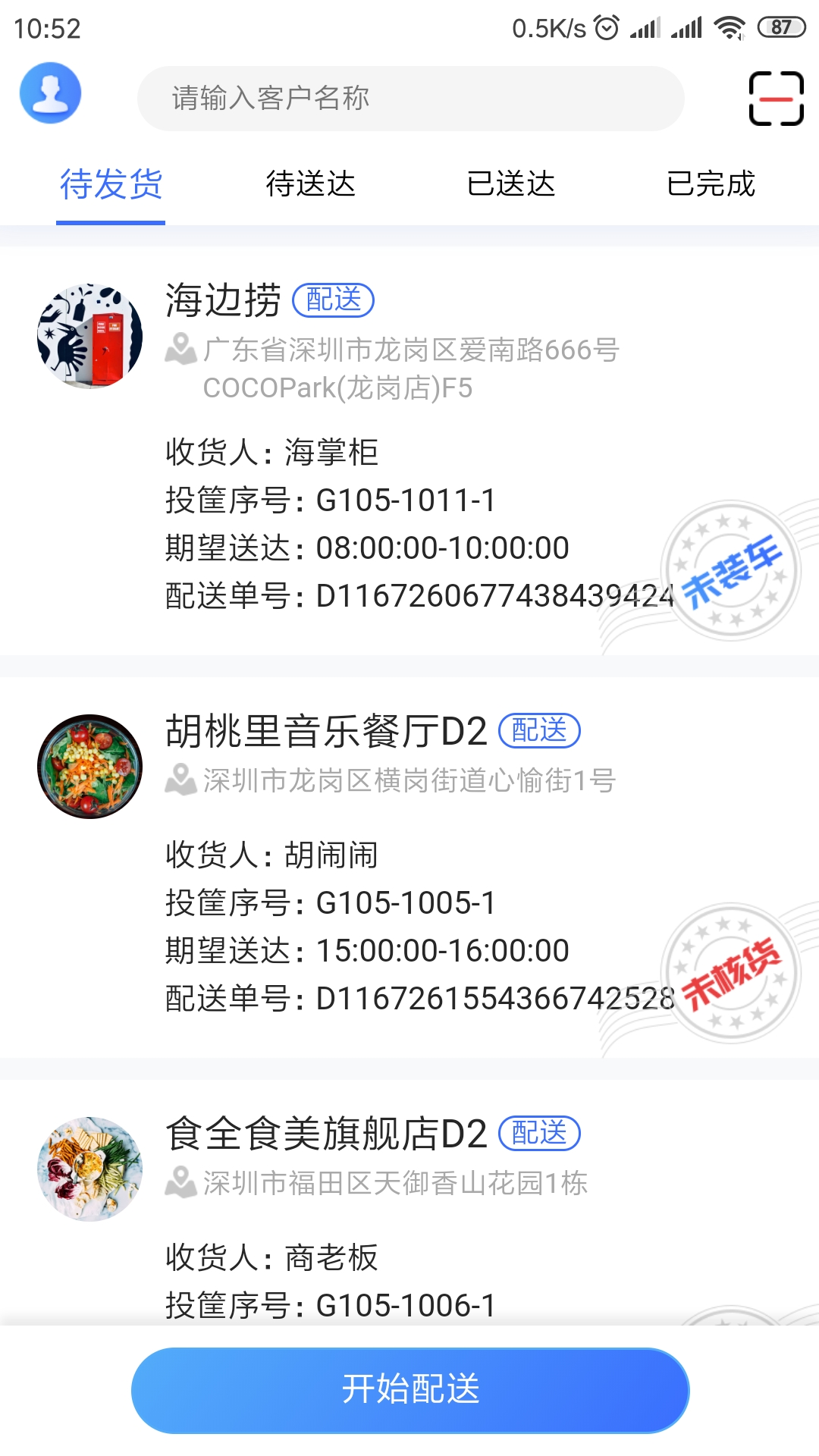Image resolution: width=819 pixels, height=1456 pixels.
Task: Open the user profile icon
Action: 50,94
